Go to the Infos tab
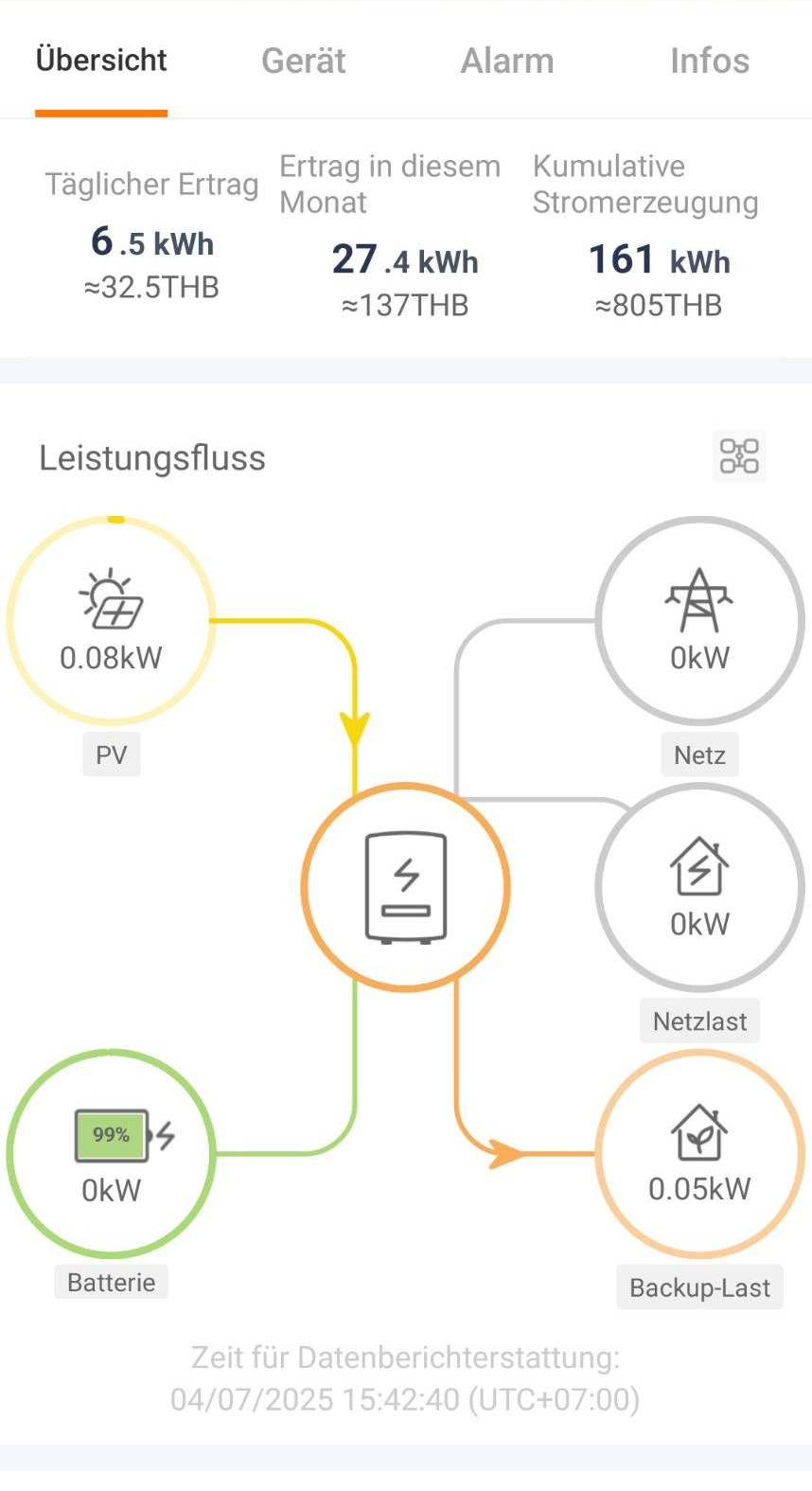812x1491 pixels. tap(709, 61)
